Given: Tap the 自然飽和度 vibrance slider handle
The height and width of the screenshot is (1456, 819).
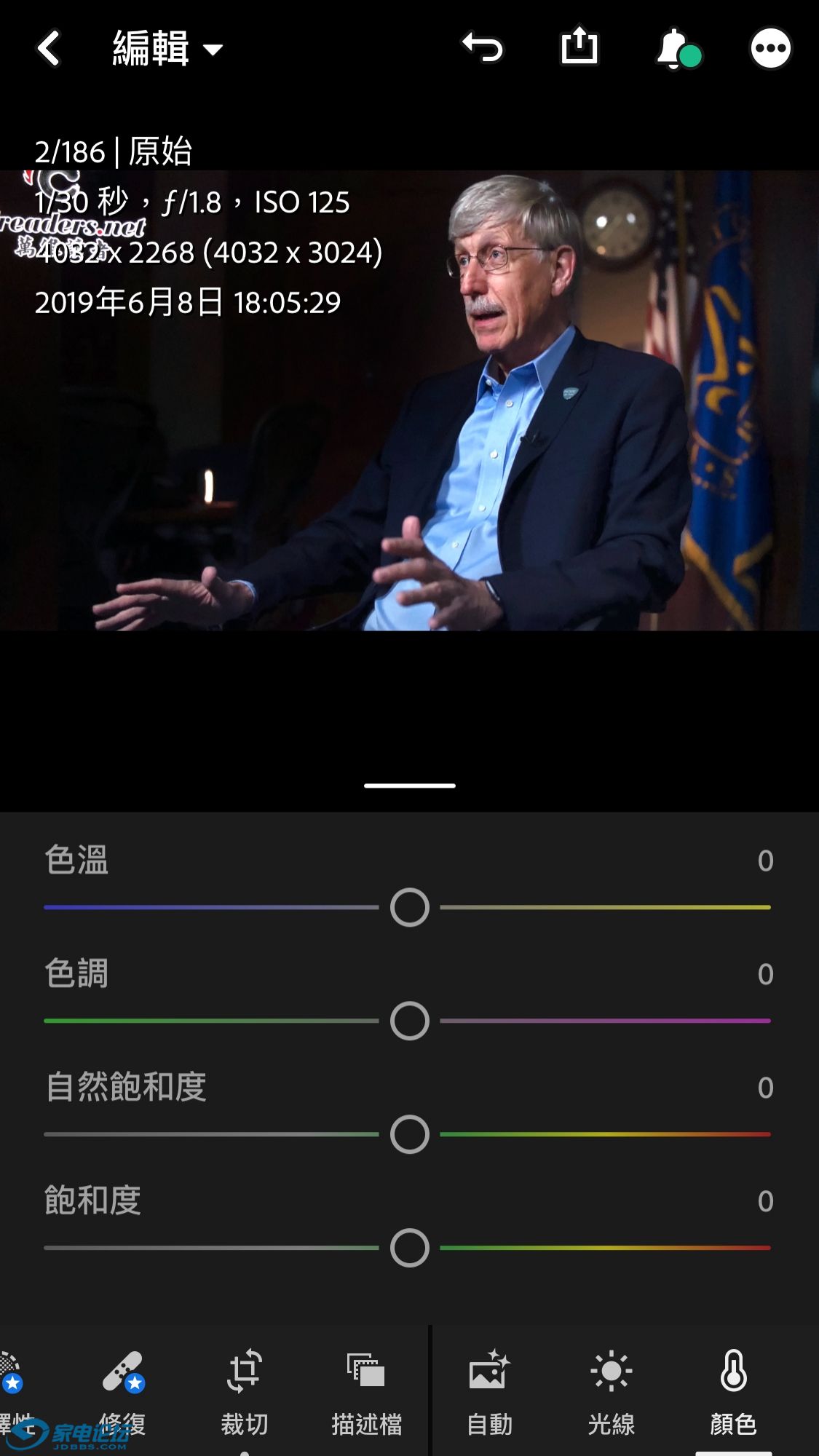Looking at the screenshot, I should [410, 1134].
